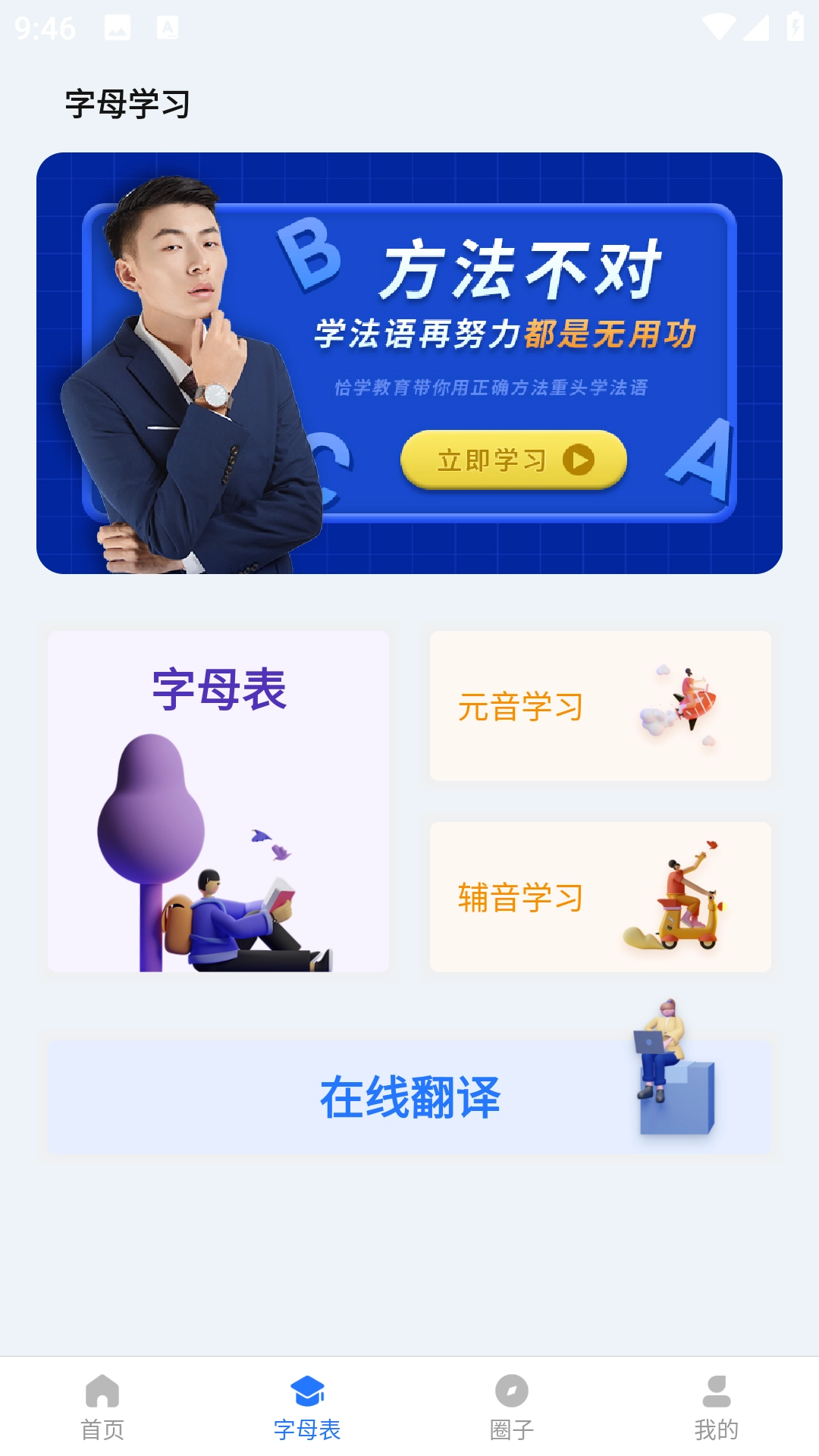Go to the 圈子 tab

pyautogui.click(x=512, y=1407)
